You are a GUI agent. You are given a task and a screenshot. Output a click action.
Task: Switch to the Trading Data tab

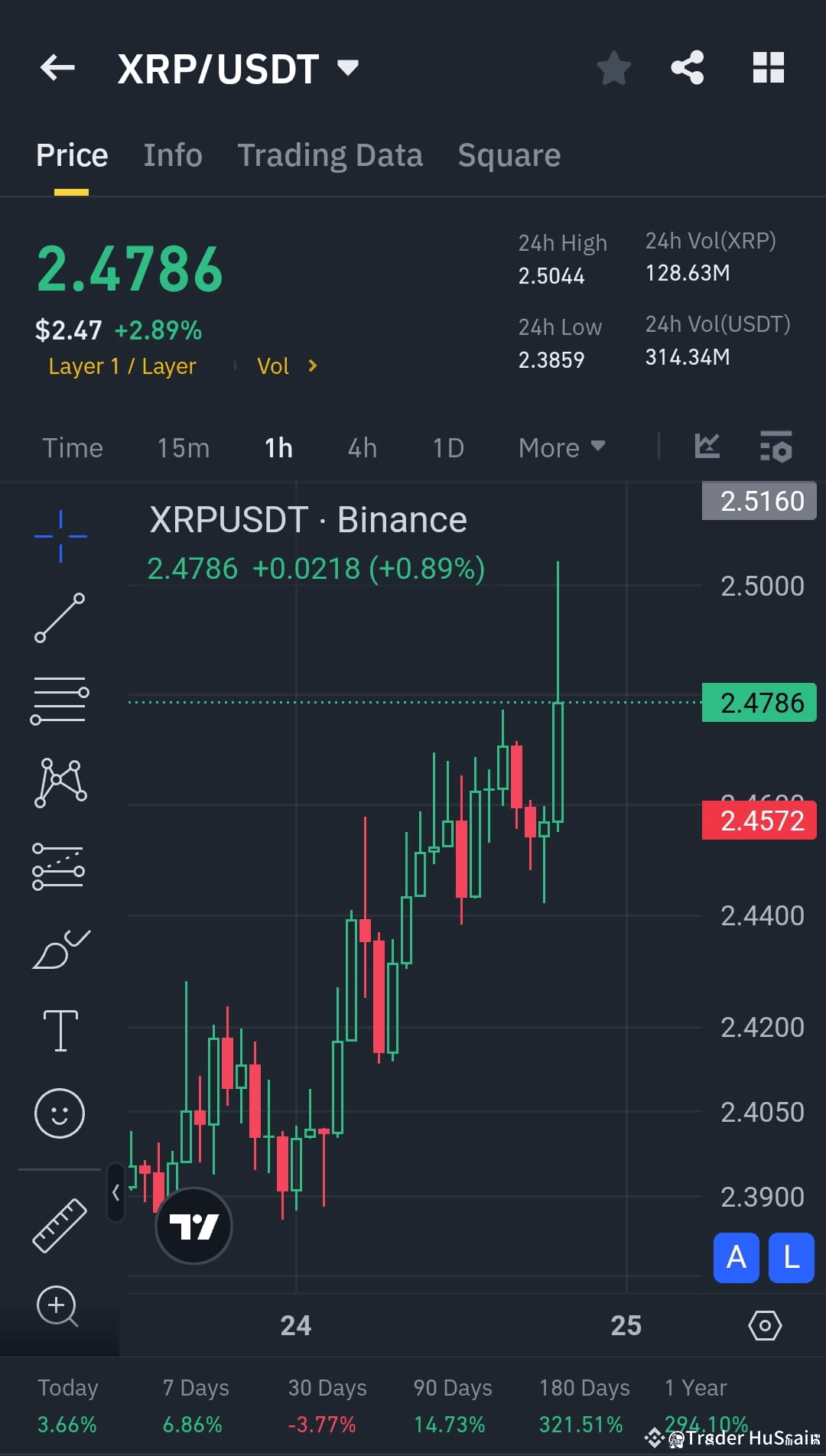coord(330,154)
